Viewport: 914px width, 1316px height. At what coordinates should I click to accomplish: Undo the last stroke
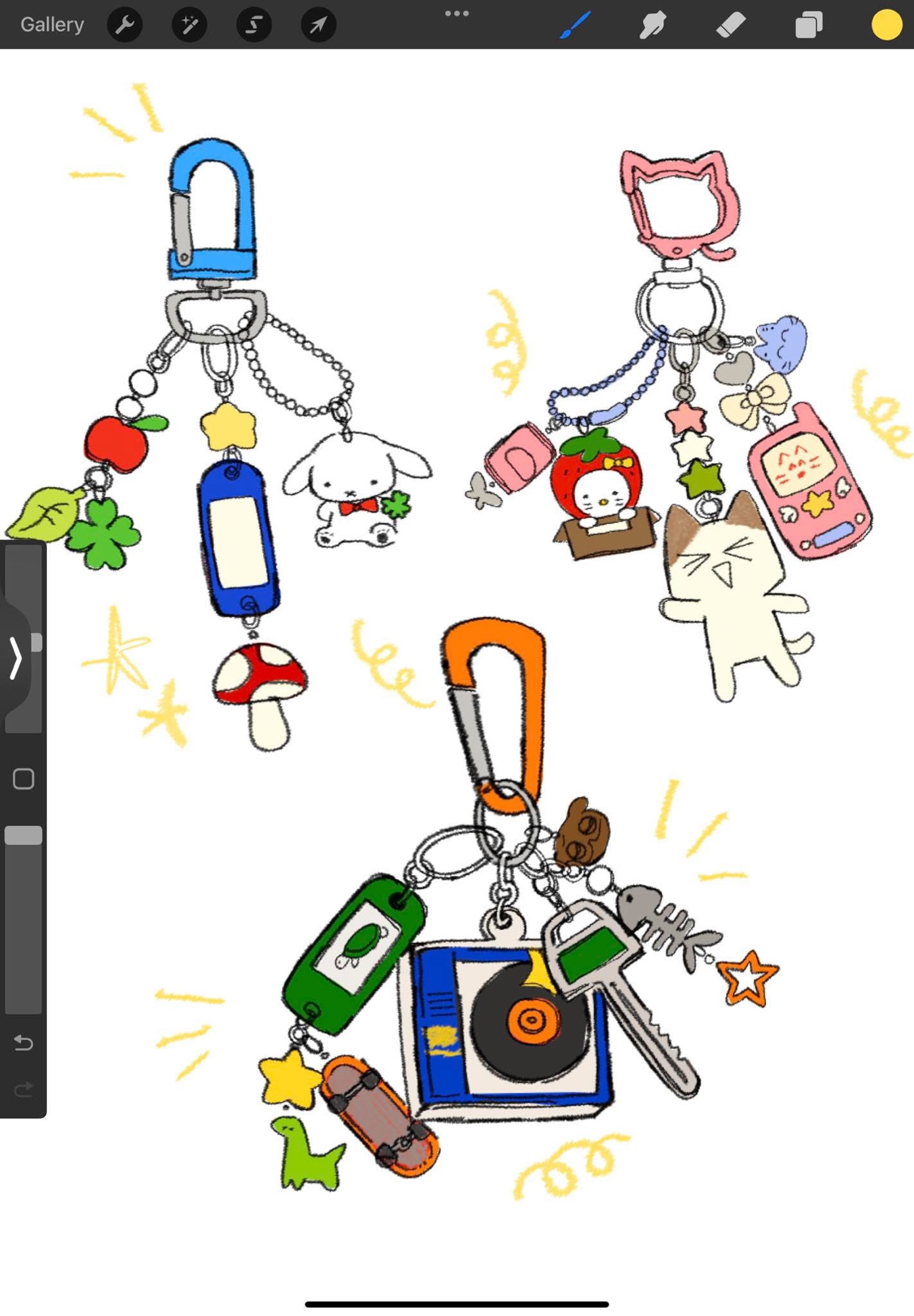24,1043
